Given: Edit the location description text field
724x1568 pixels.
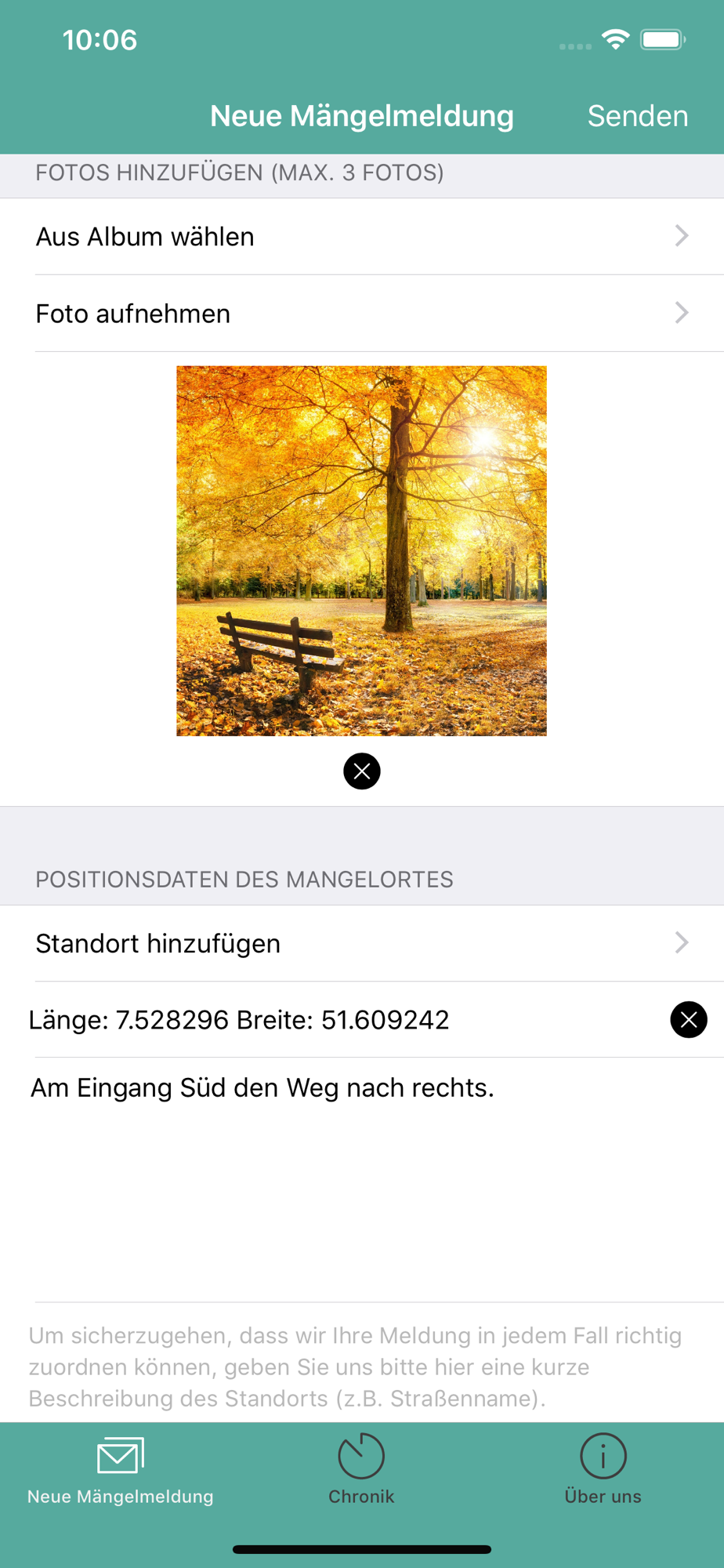Looking at the screenshot, I should 362,1180.
